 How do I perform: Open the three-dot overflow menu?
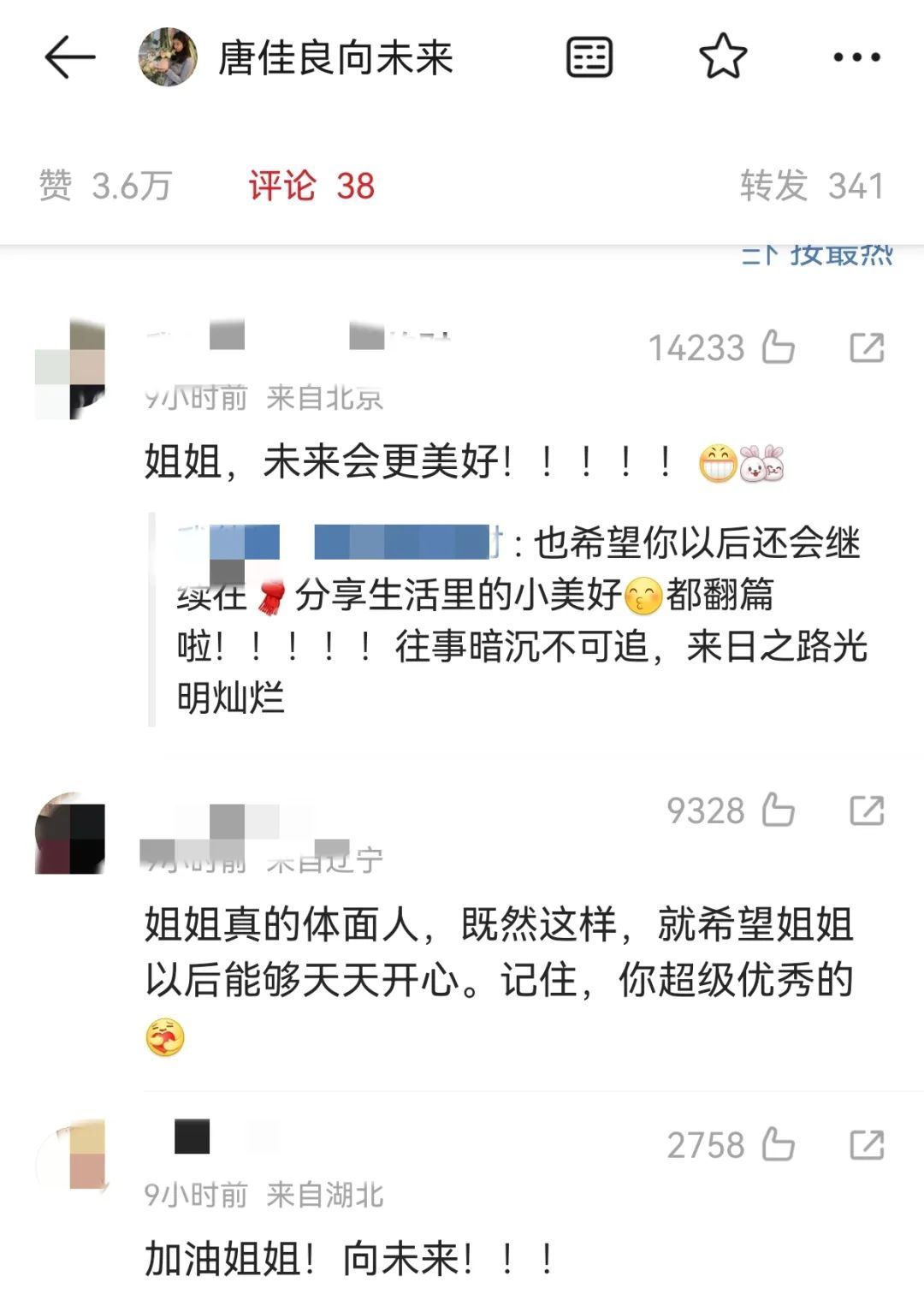click(x=856, y=58)
